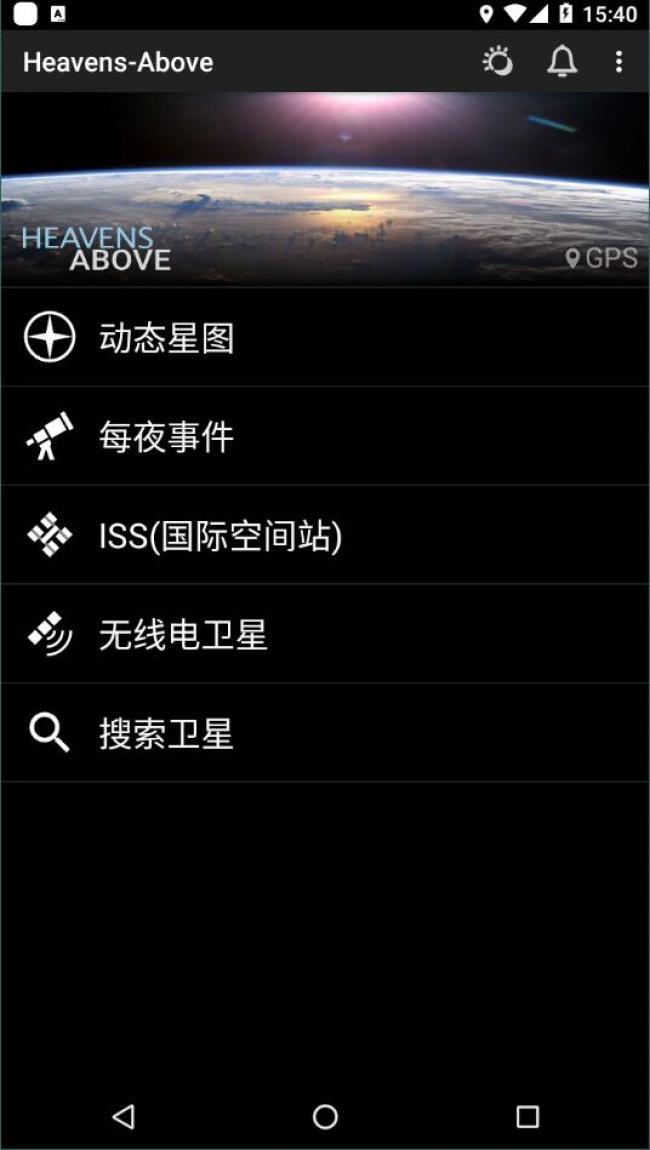The image size is (650, 1150).
Task: Toggle the night mode sun icon
Action: click(498, 62)
